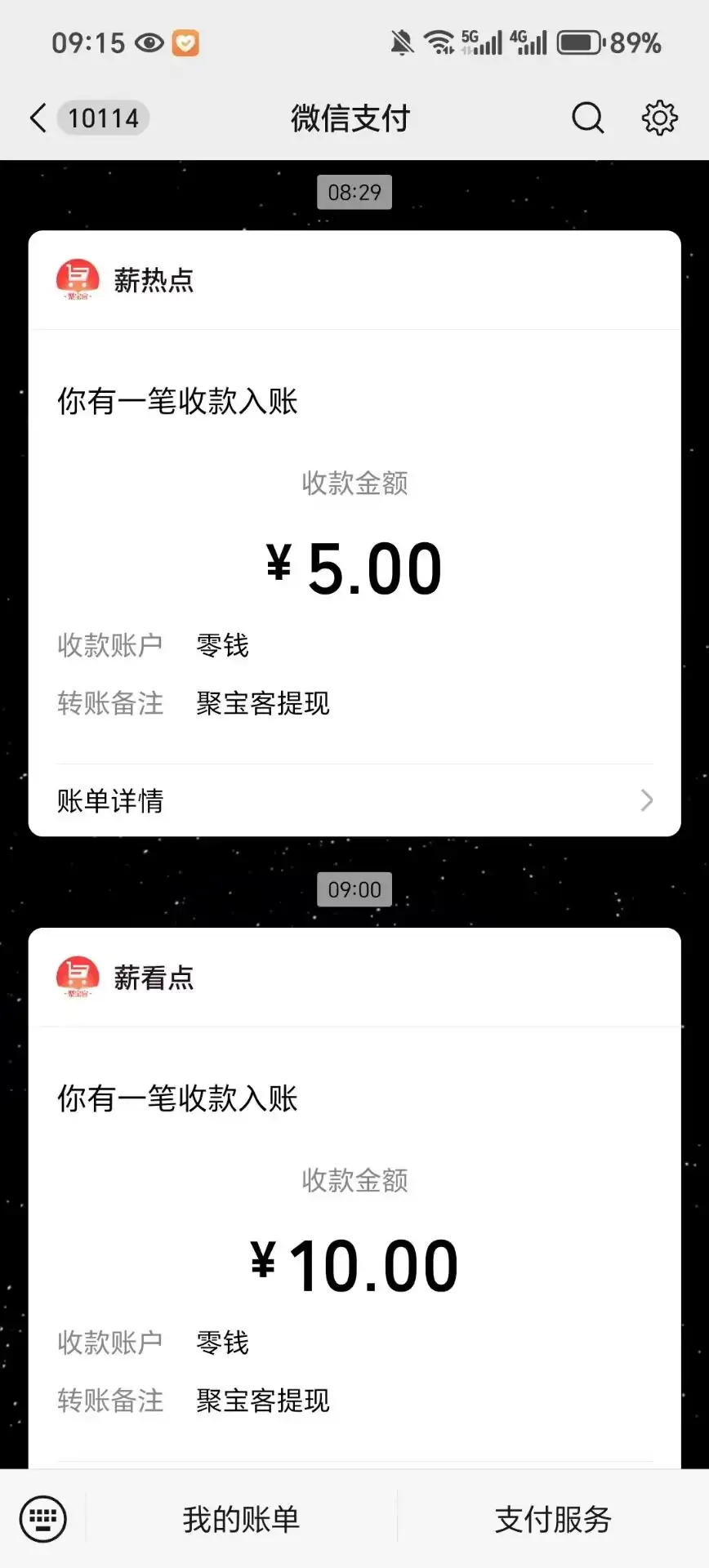
Task: Open the 薪热点 service account header
Action: click(x=154, y=280)
